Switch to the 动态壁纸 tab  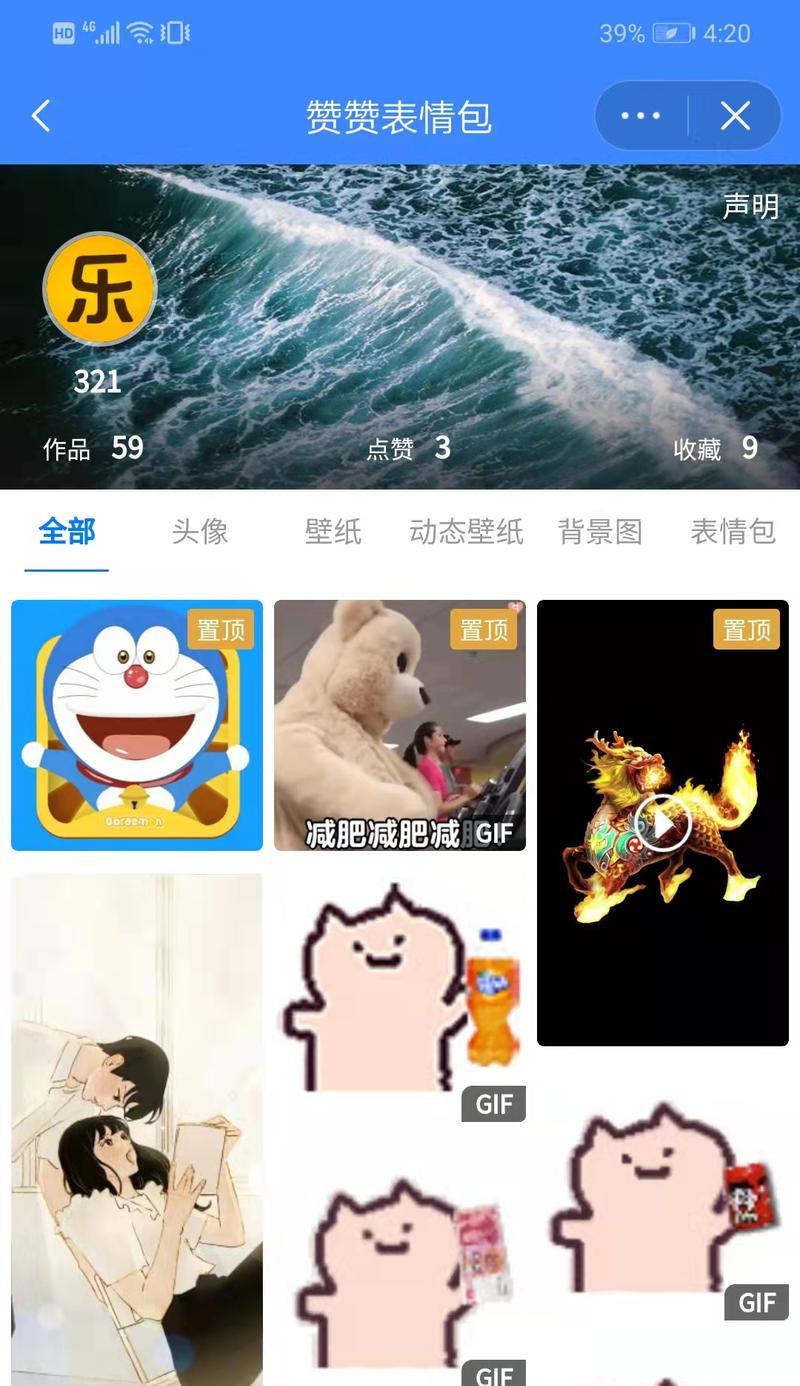(x=466, y=531)
